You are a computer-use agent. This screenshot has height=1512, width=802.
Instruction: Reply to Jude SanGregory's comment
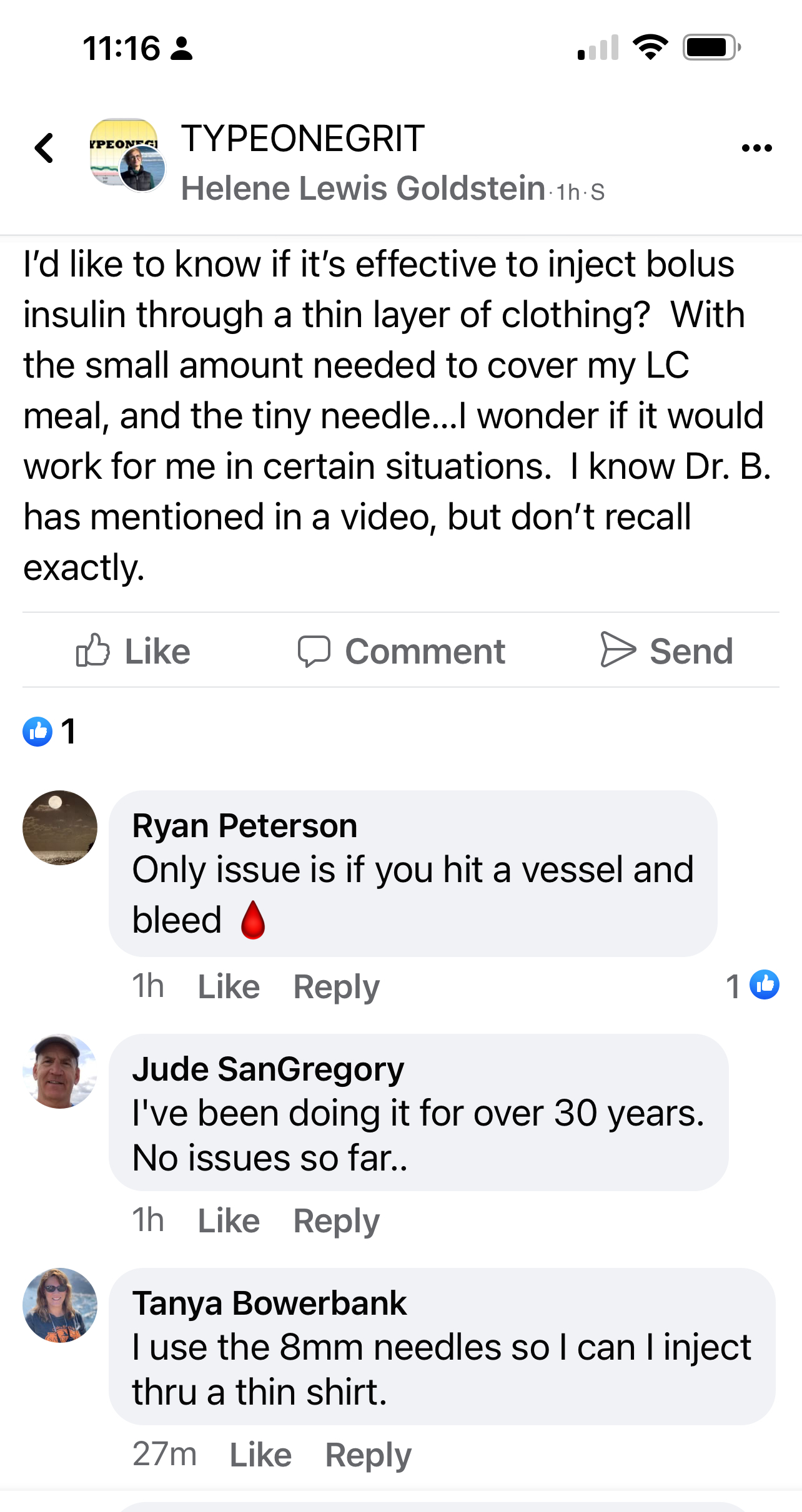click(x=336, y=1220)
